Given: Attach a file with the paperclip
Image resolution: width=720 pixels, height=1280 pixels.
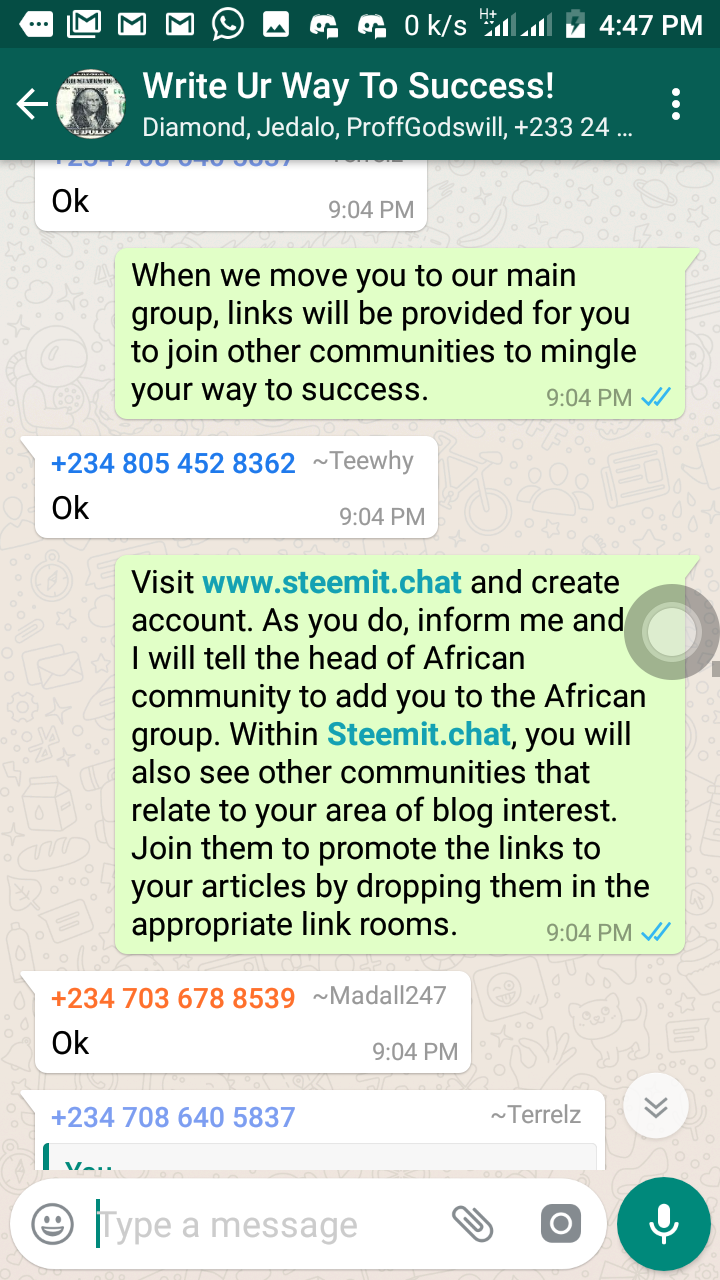Looking at the screenshot, I should click(473, 1223).
